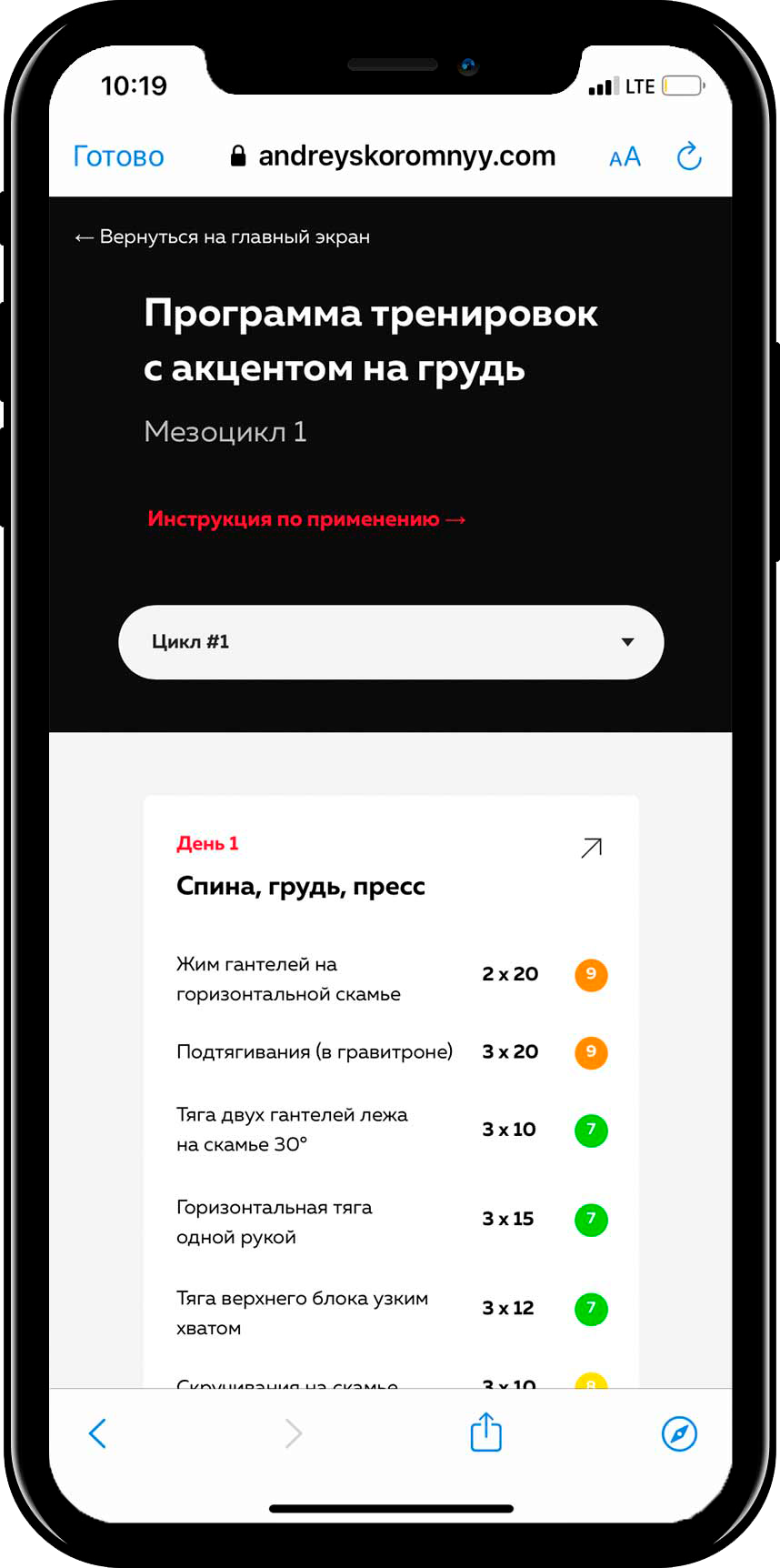Expand the Цикл #1 dropdown
The image size is (780, 1568).
click(x=391, y=642)
